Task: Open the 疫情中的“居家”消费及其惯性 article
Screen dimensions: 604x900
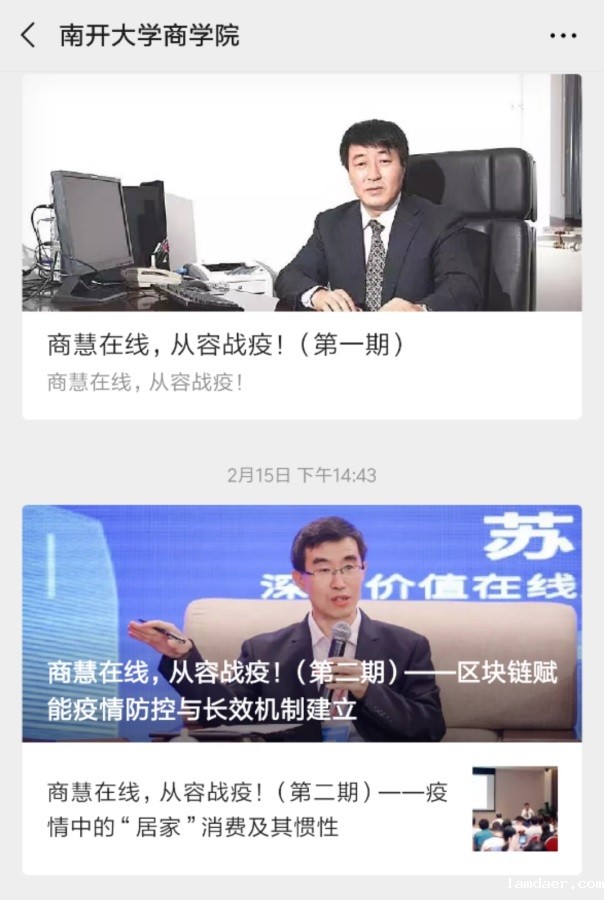Action: [x=248, y=809]
